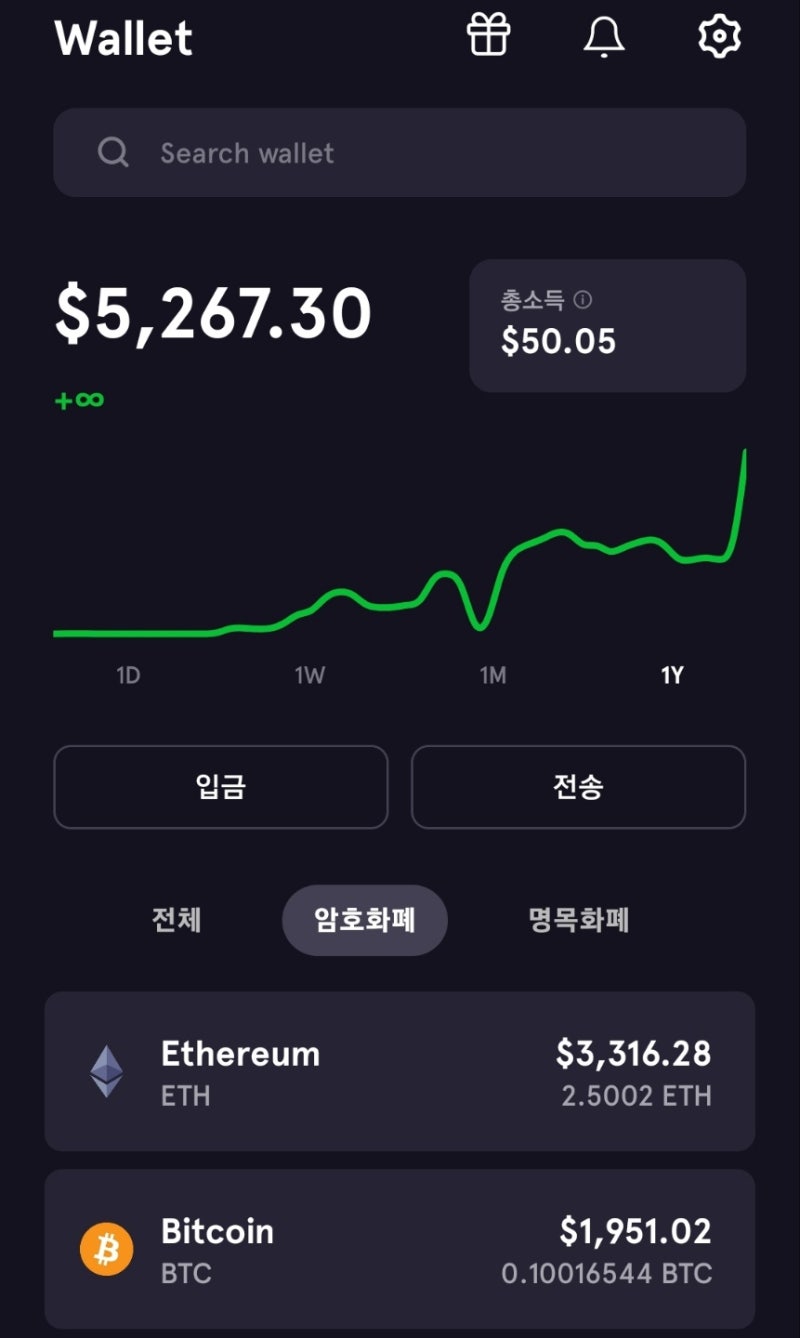800x1338 pixels.
Task: Click the green +∞ change indicator
Action: pyautogui.click(x=79, y=399)
